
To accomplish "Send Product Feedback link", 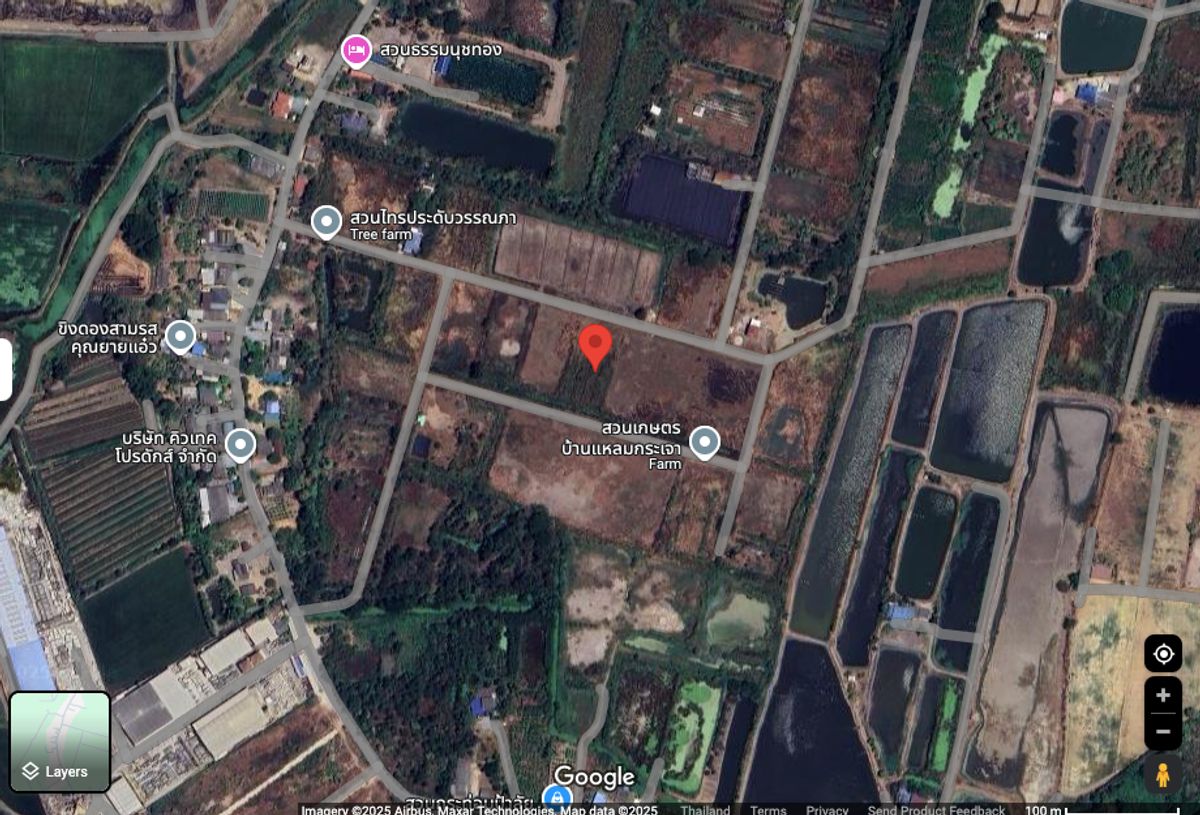I will pos(935,809).
